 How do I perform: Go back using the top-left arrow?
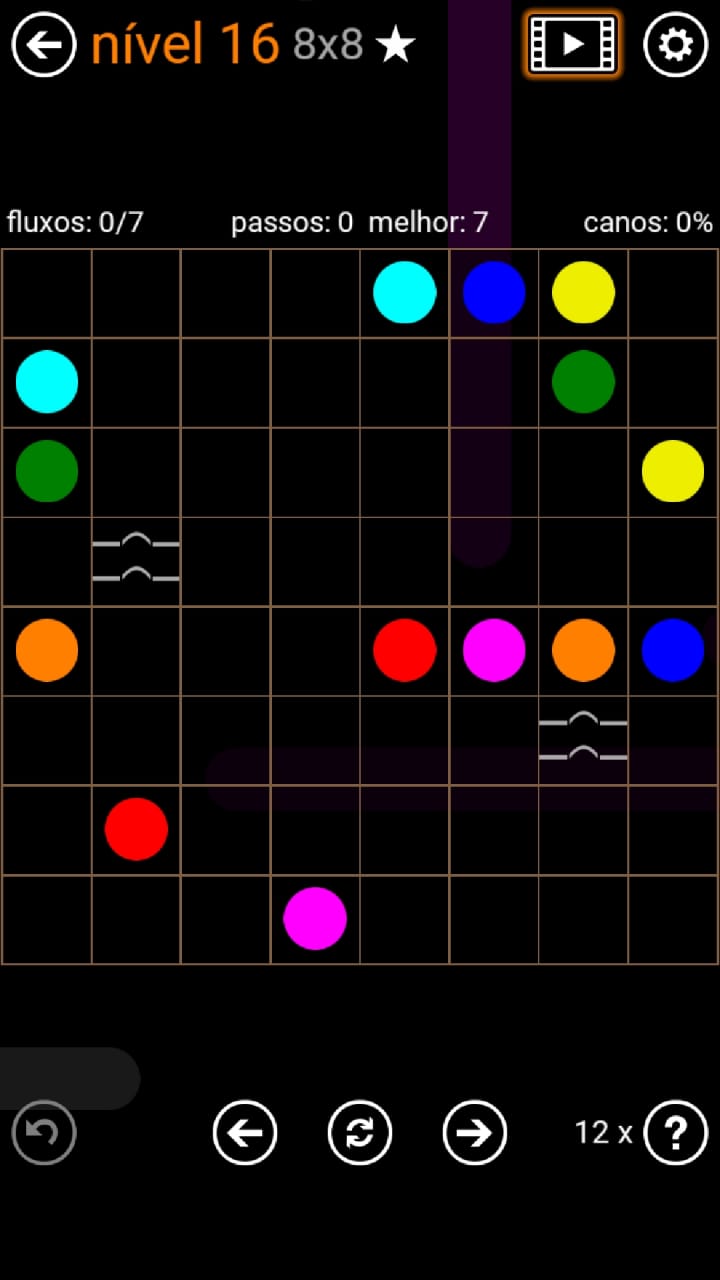(x=44, y=44)
